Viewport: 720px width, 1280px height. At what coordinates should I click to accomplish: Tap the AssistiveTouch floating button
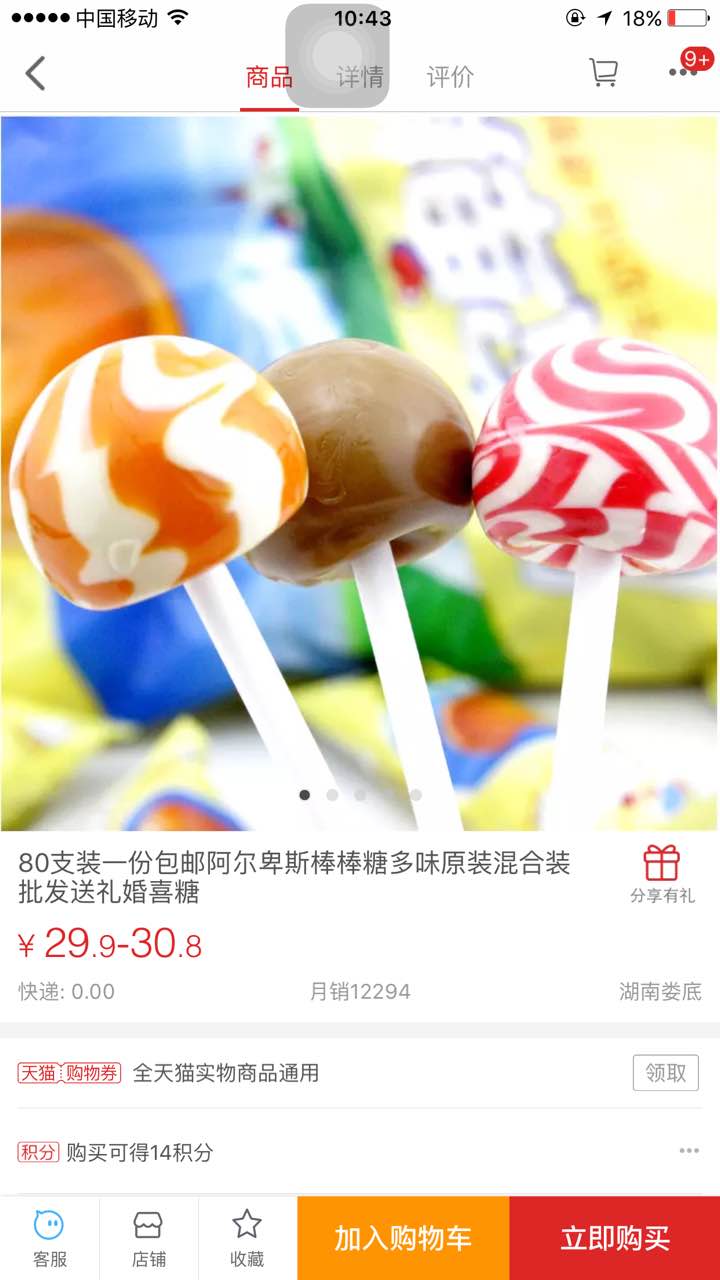(337, 55)
